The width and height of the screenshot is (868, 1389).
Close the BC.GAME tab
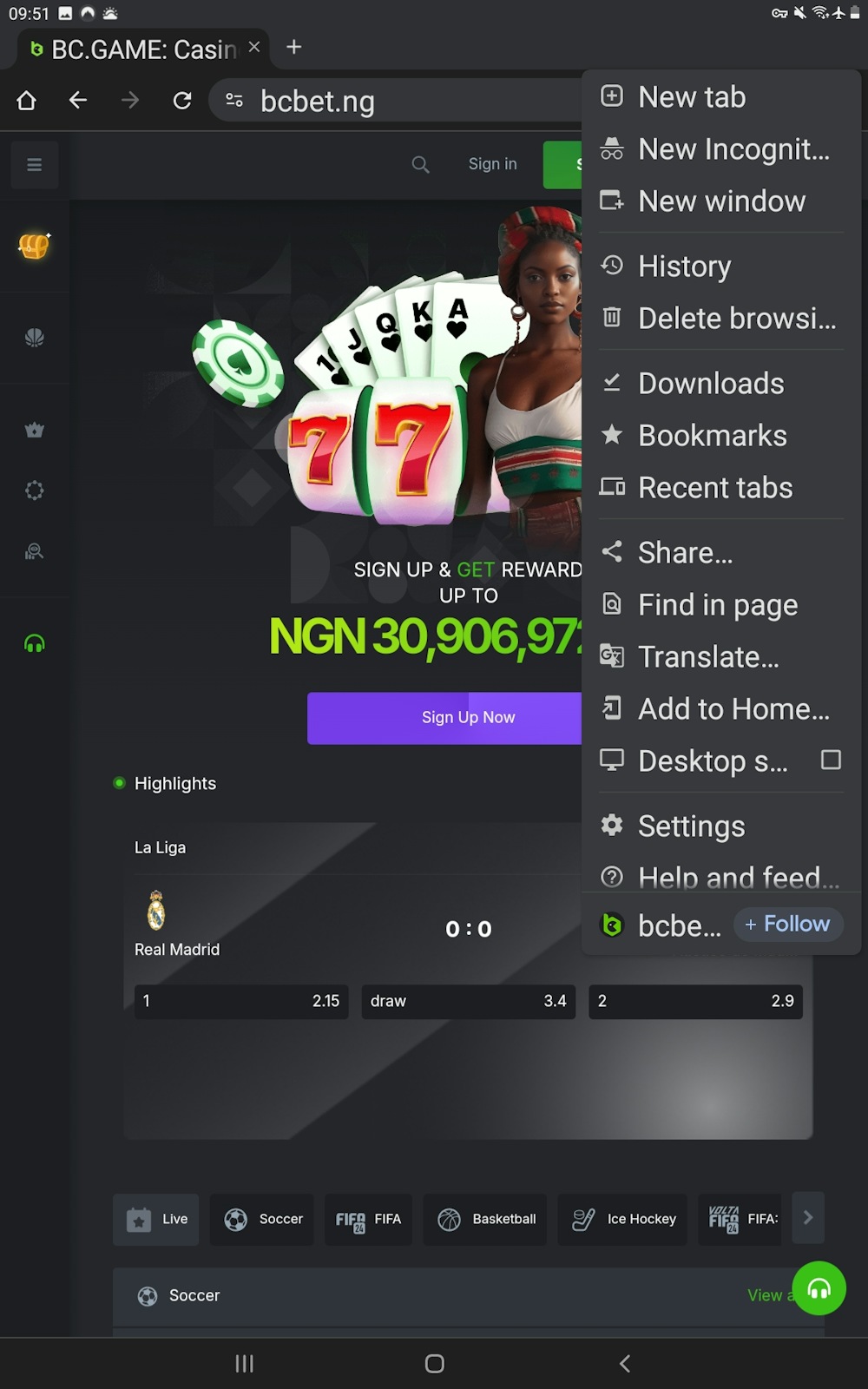(x=254, y=47)
